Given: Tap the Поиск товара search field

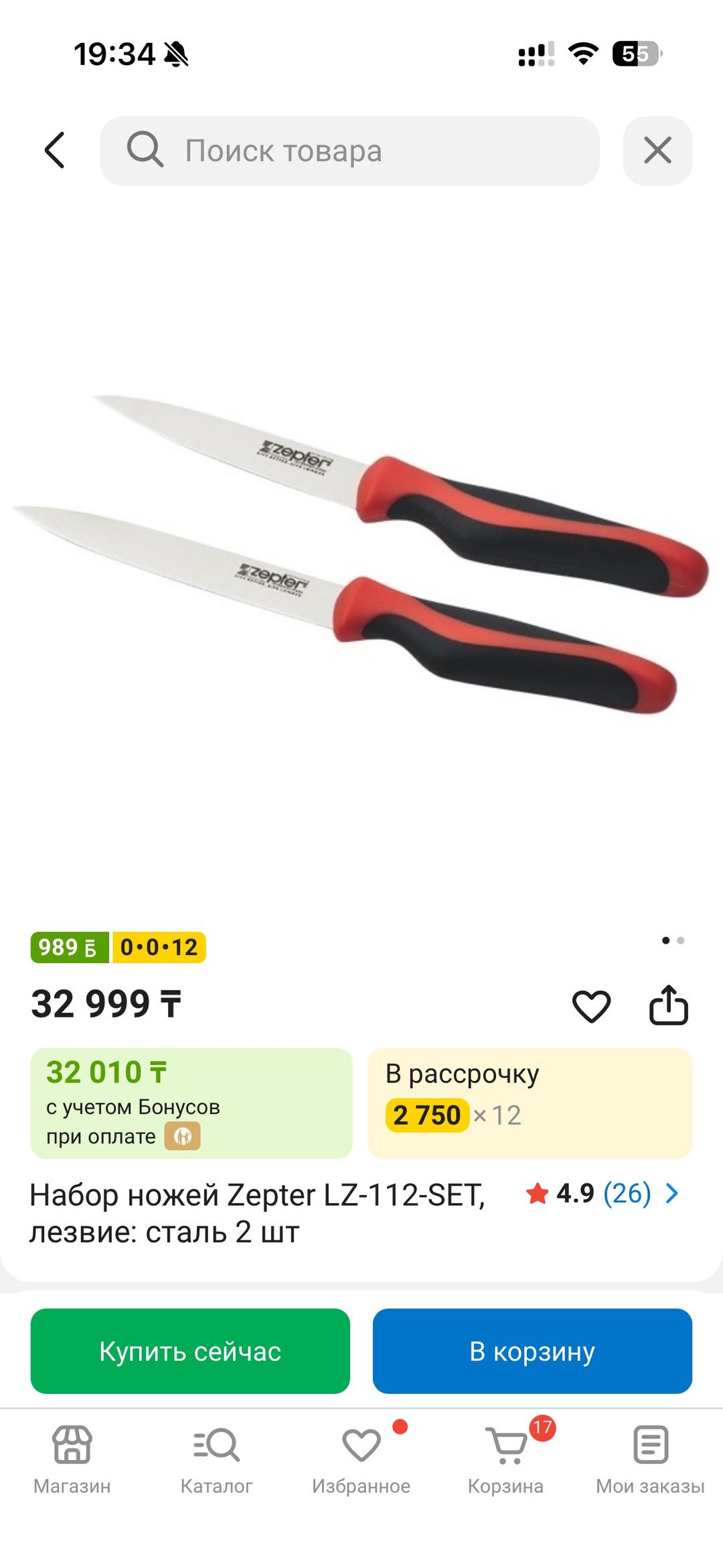Looking at the screenshot, I should 349,151.
